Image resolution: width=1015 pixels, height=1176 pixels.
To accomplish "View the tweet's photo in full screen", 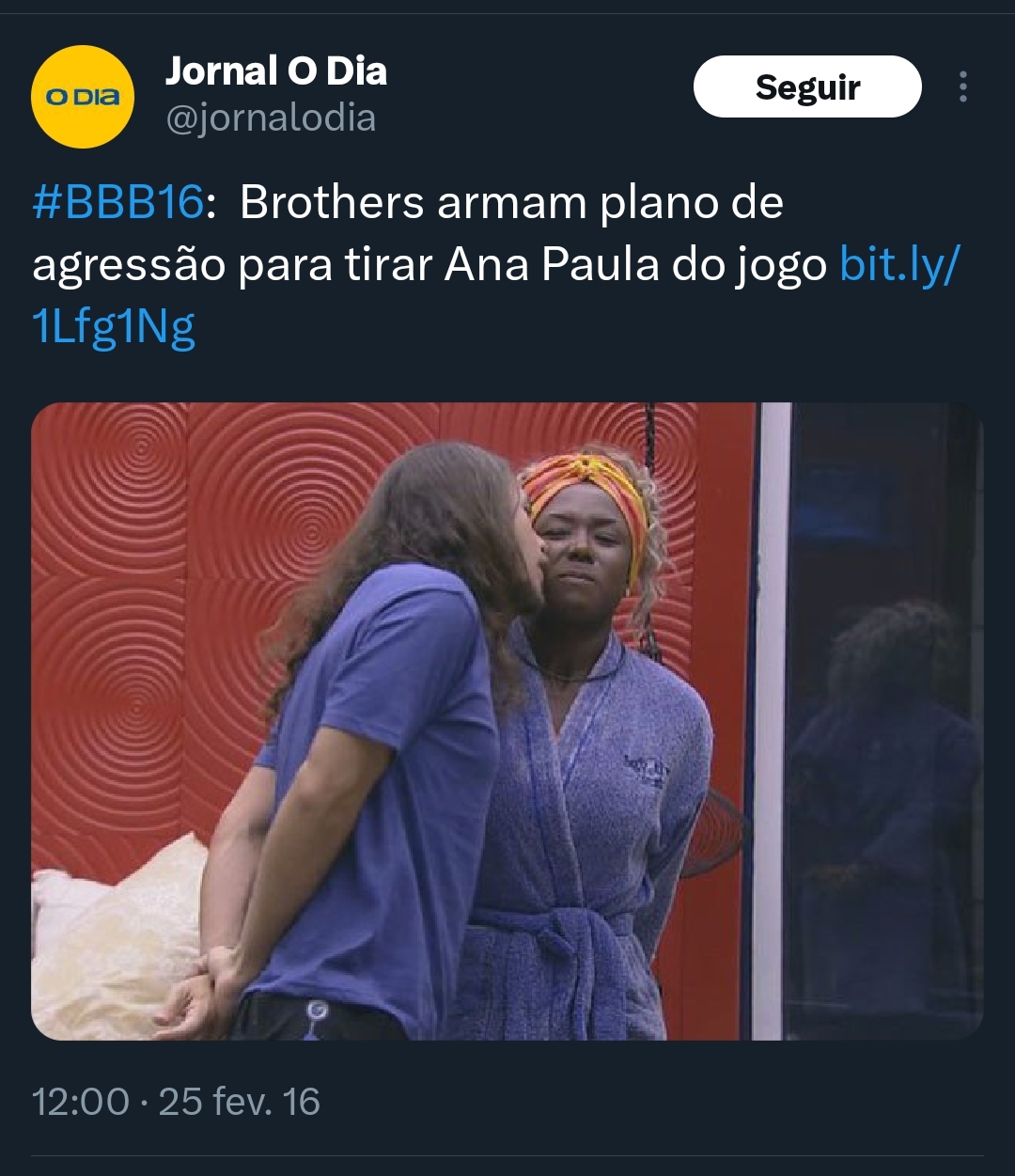I will coord(507,721).
